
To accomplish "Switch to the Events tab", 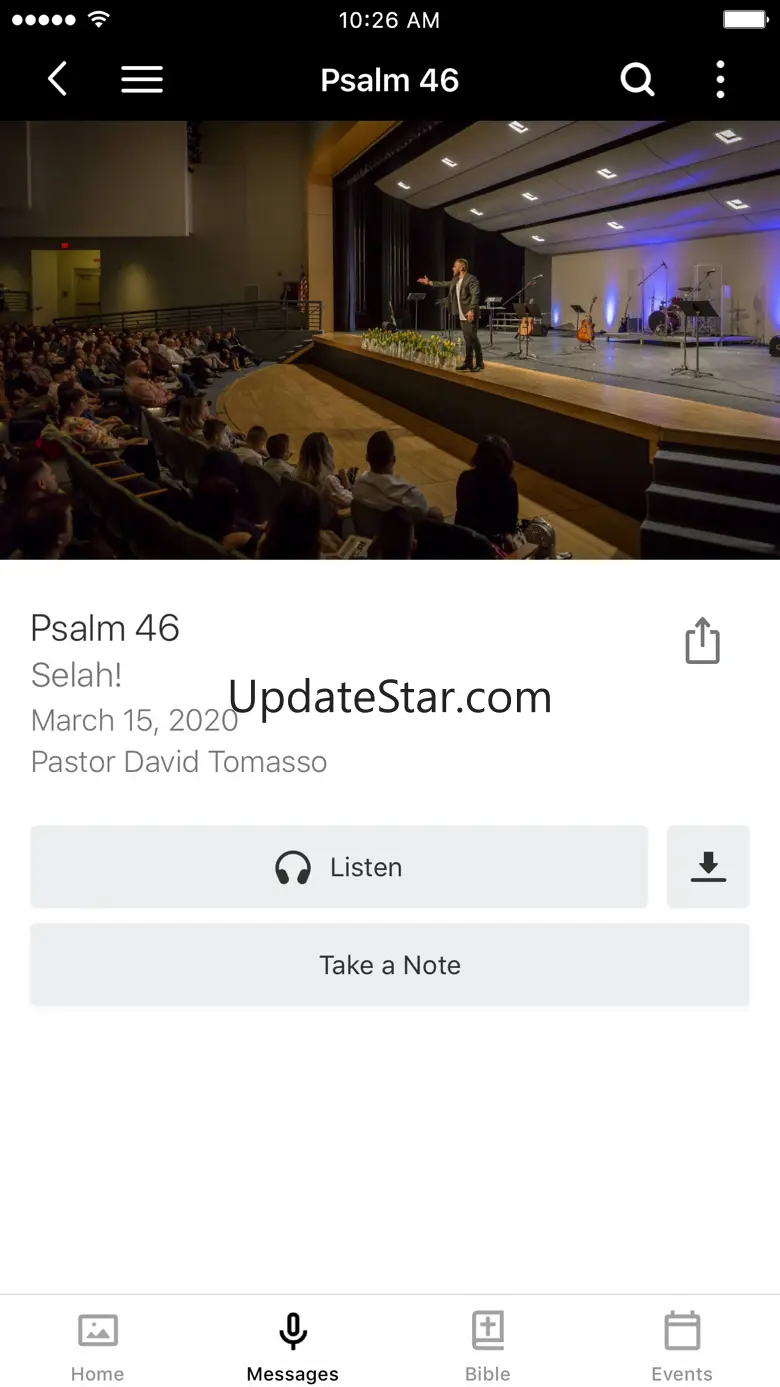I will (x=682, y=1346).
